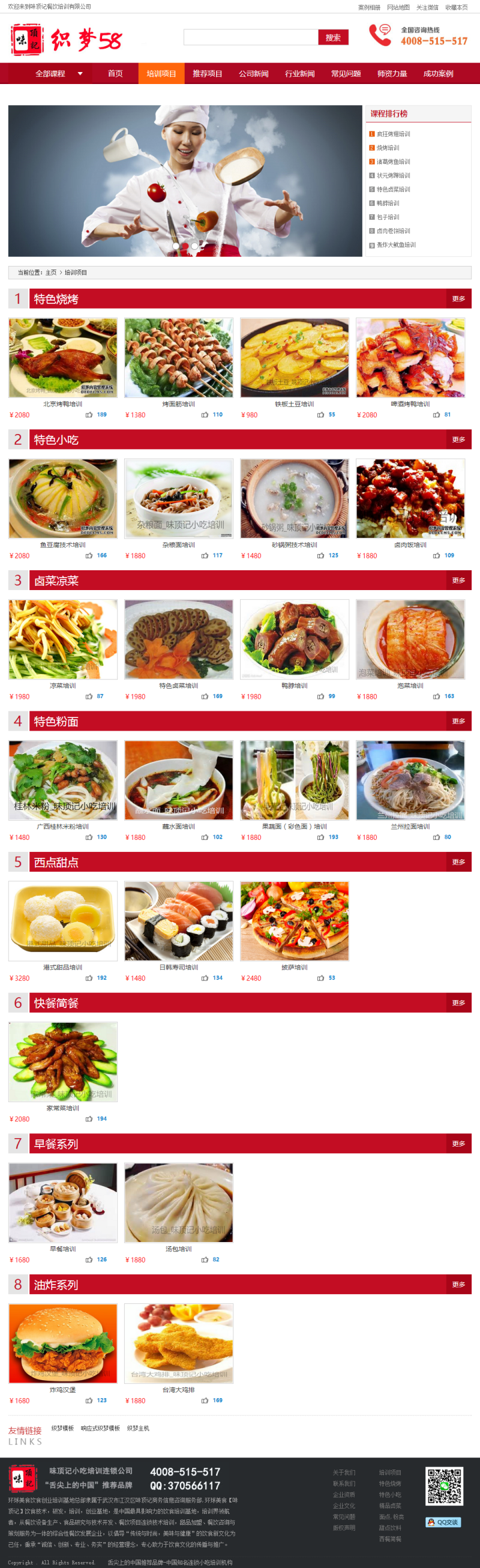The width and height of the screenshot is (480, 1568).
Task: Tap 更多 beside 卤菜凉菜
Action: 458,580
